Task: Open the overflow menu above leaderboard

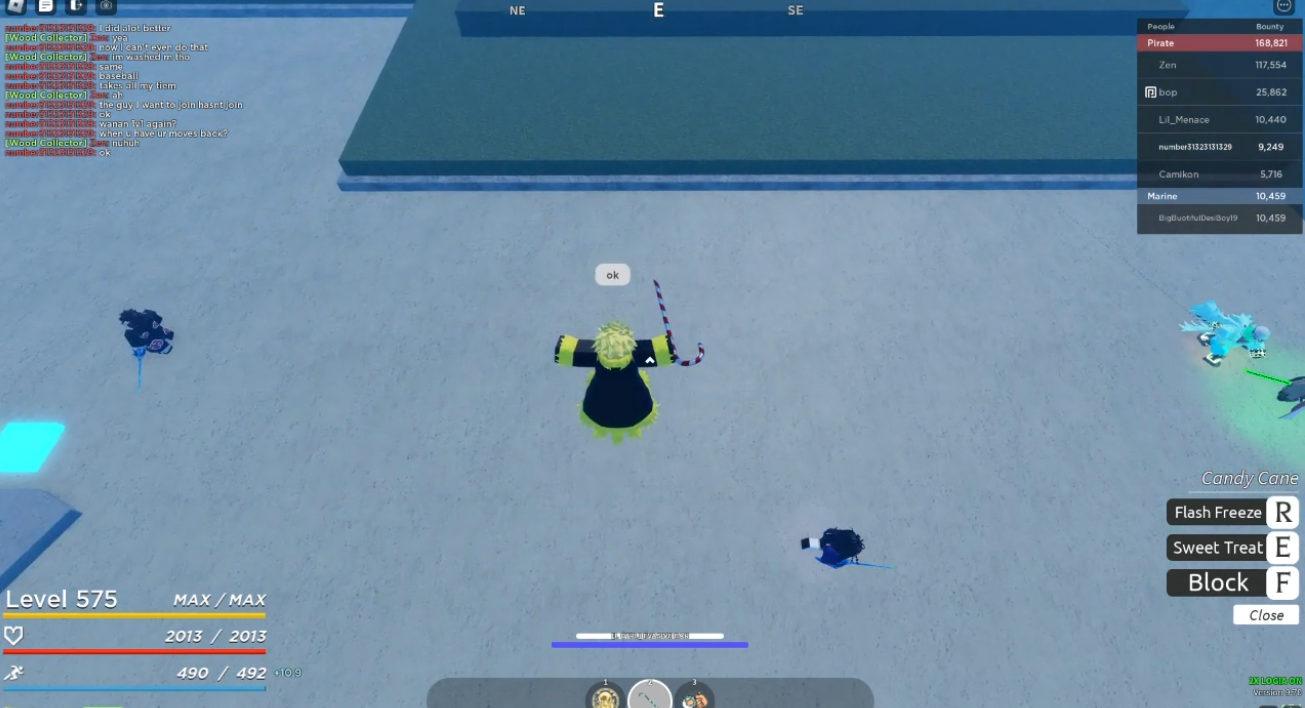Action: pos(1284,6)
